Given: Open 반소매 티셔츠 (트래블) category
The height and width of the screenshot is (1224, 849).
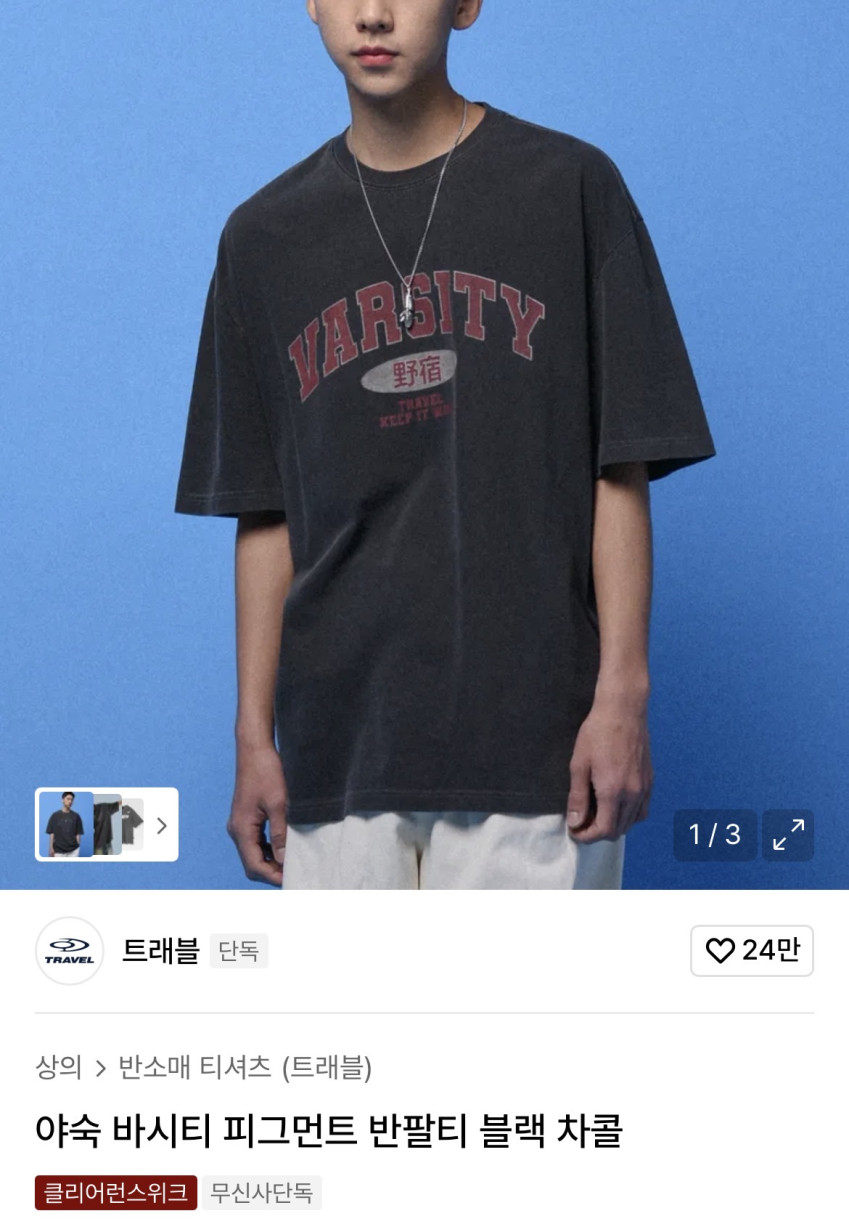Looking at the screenshot, I should tap(245, 1067).
